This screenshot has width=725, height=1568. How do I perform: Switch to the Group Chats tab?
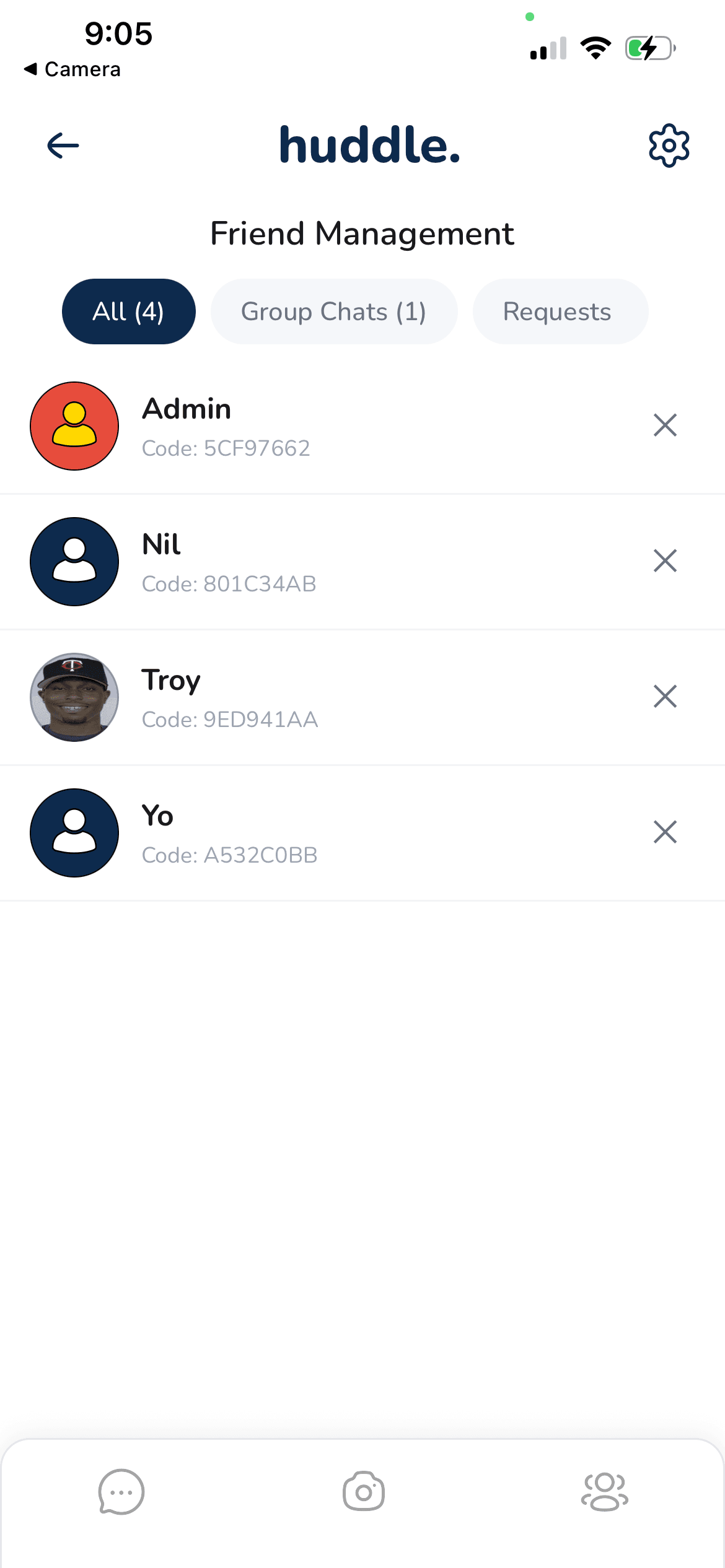point(333,311)
